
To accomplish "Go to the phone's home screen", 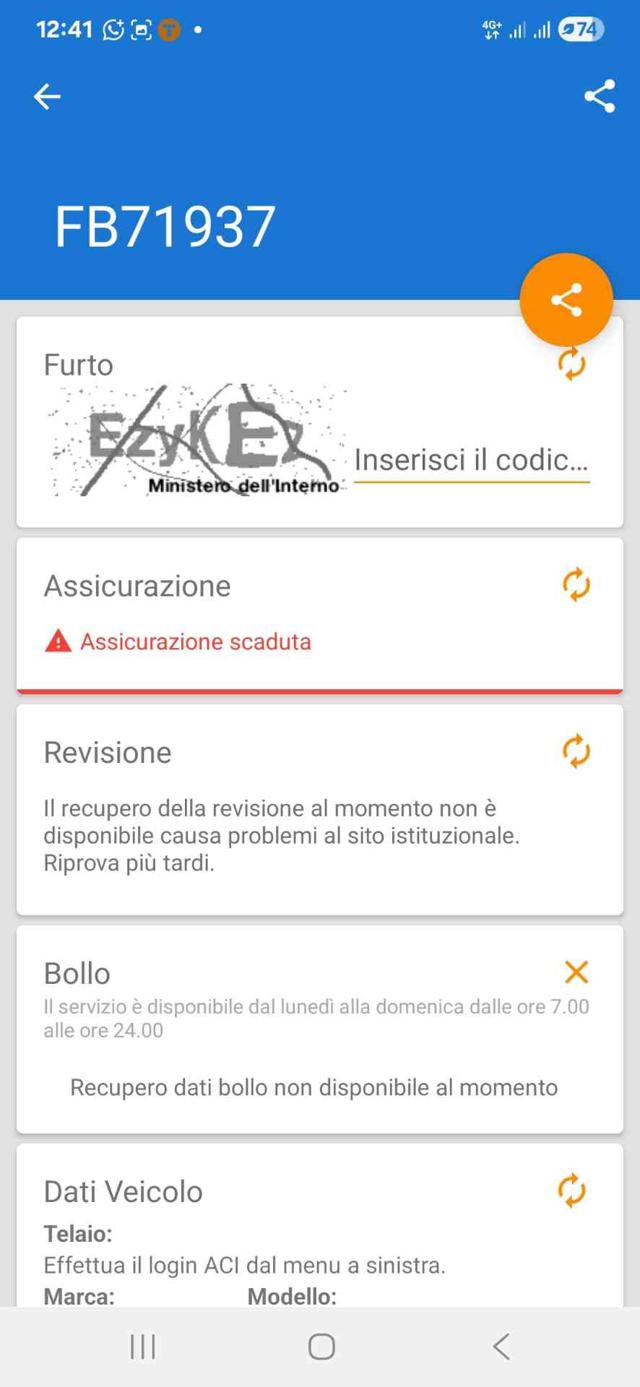I will pos(321,1347).
